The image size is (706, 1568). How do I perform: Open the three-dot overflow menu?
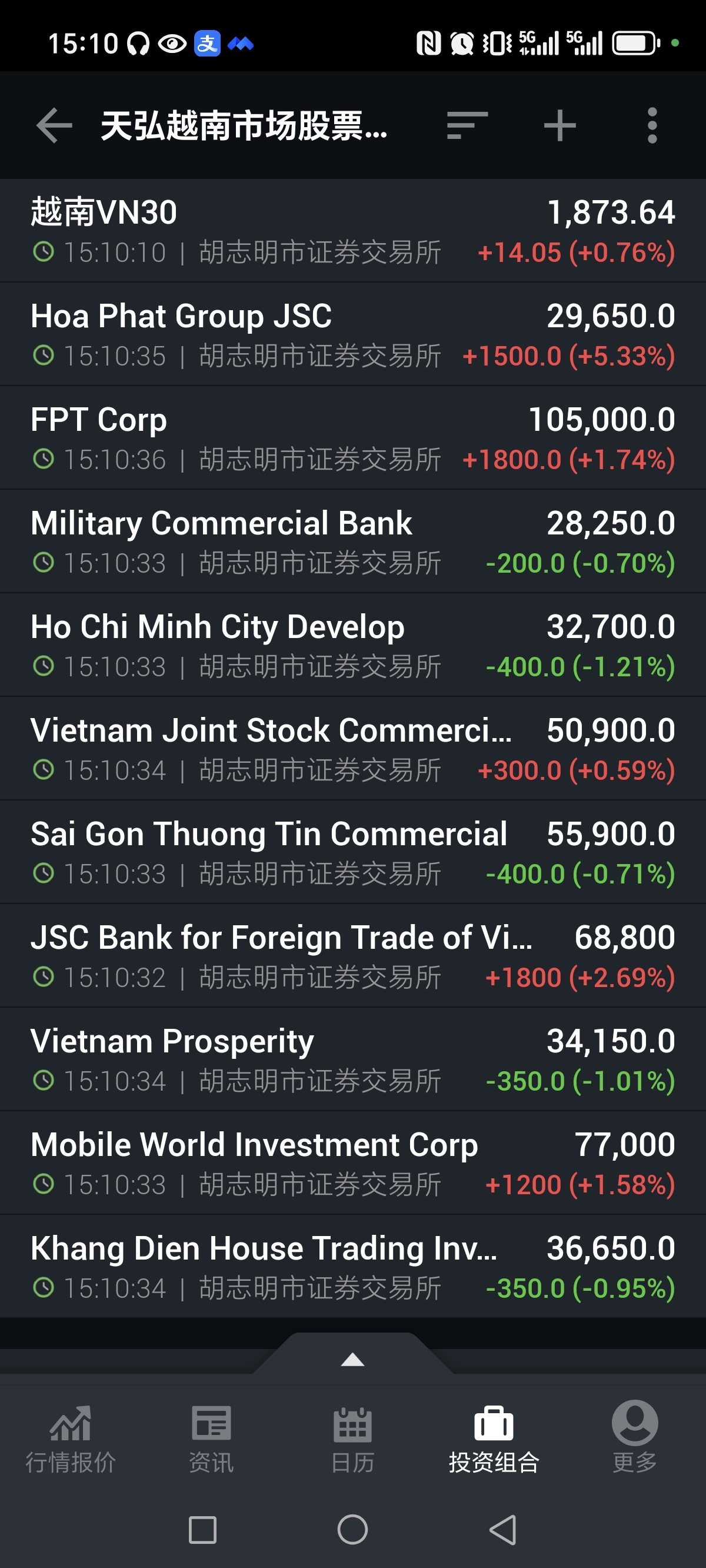pyautogui.click(x=652, y=126)
